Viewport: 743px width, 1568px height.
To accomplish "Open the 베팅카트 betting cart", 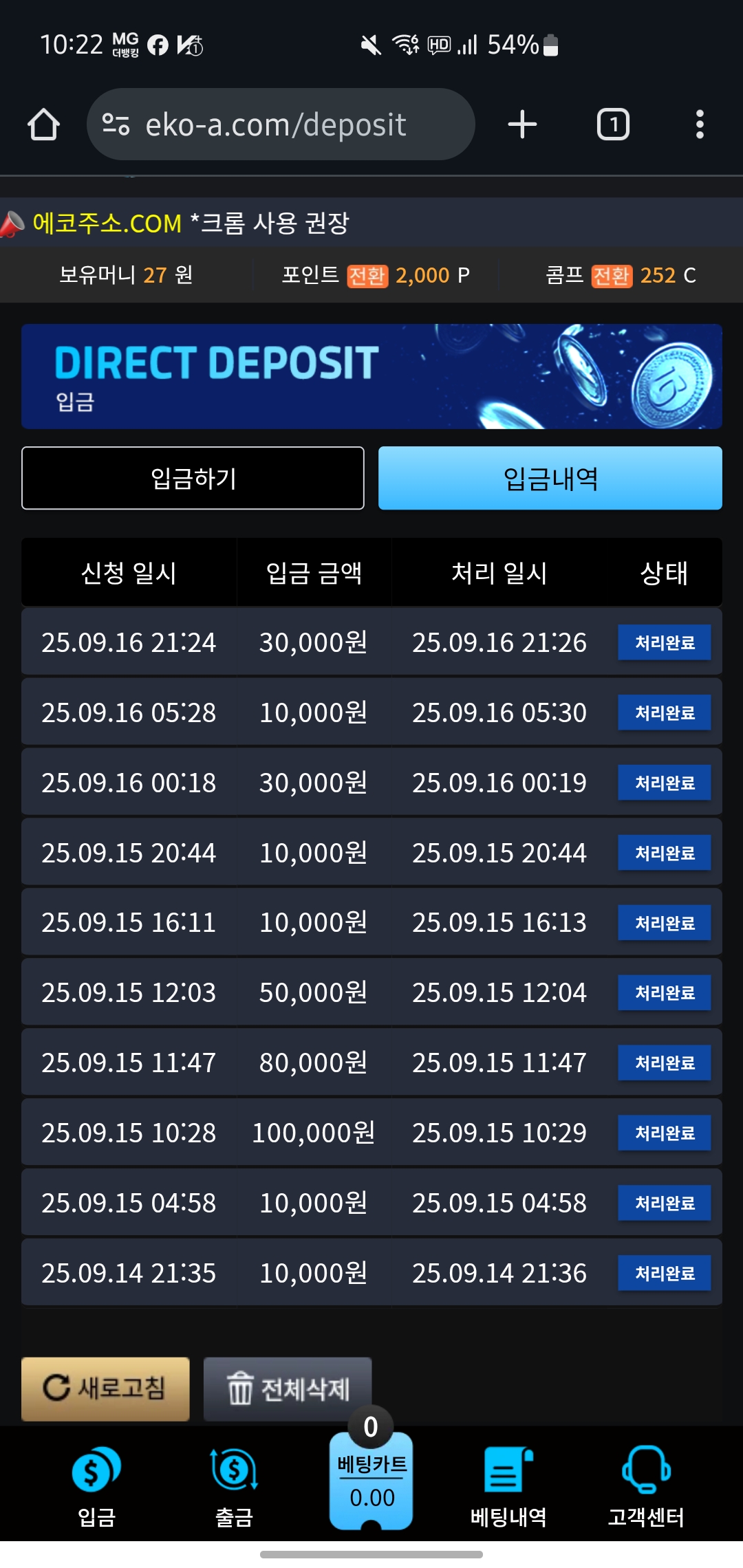I will [x=371, y=1479].
